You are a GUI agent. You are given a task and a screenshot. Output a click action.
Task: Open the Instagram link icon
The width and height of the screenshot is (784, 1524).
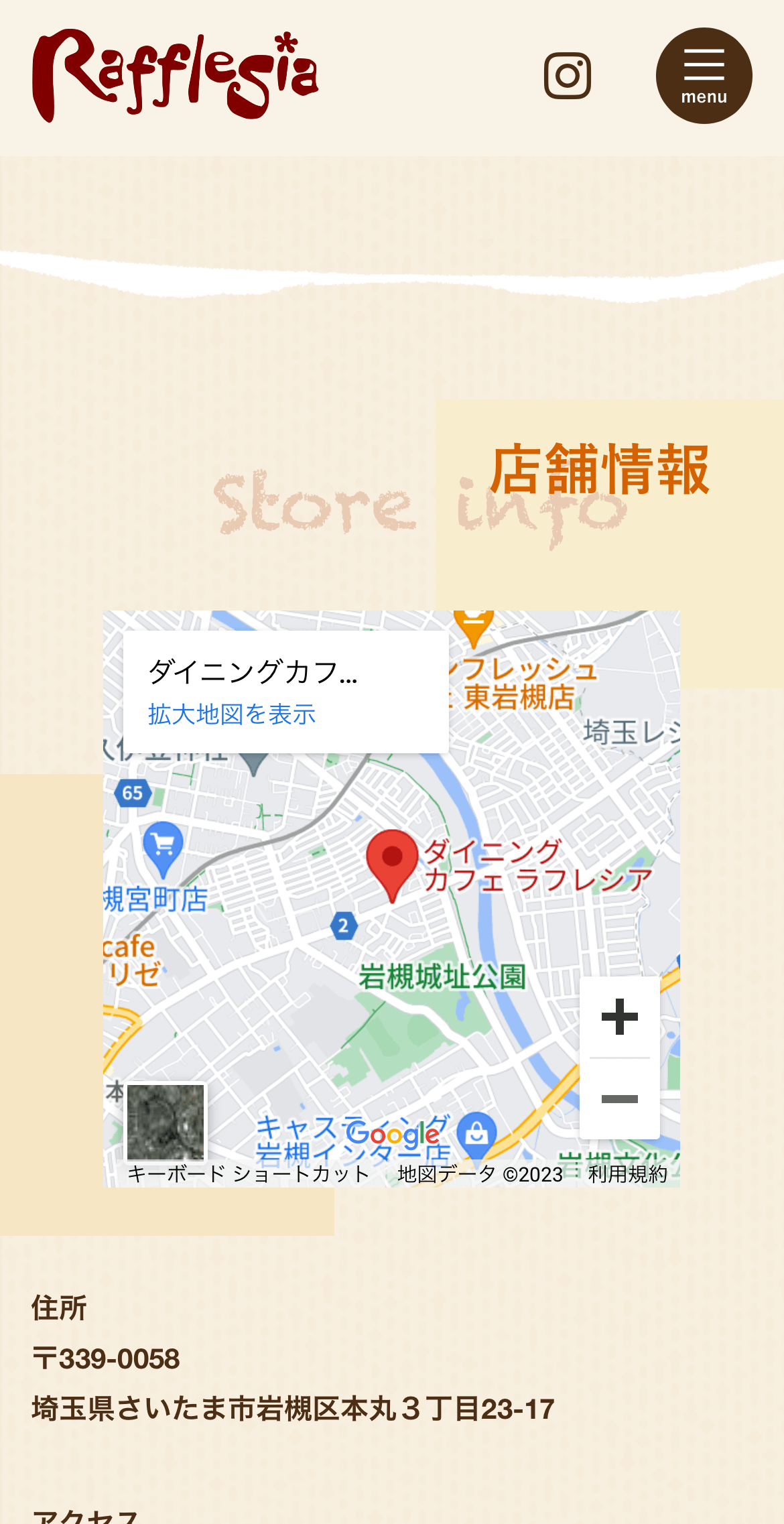pyautogui.click(x=568, y=75)
